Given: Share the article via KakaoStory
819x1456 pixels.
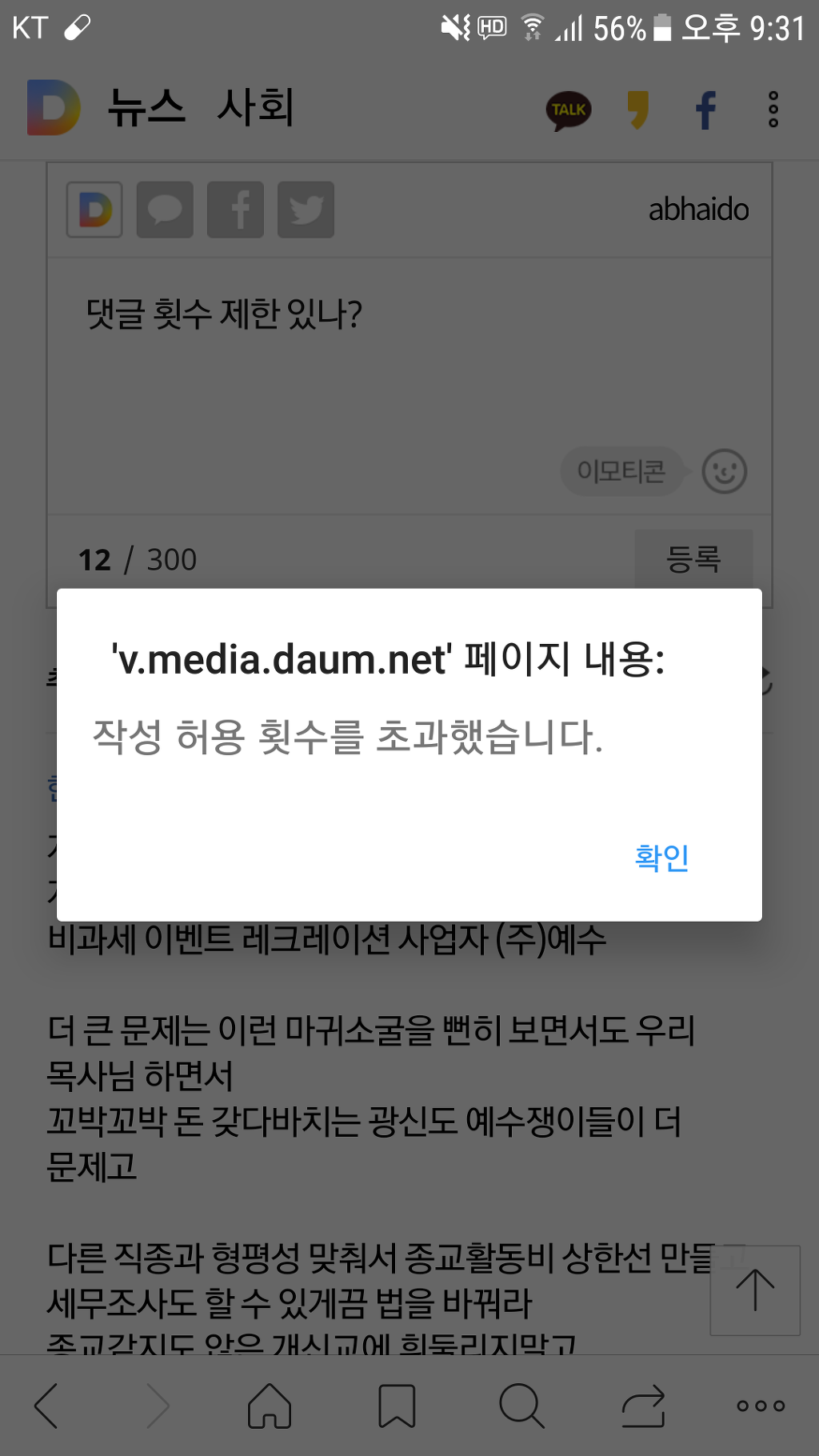Looking at the screenshot, I should pyautogui.click(x=637, y=110).
